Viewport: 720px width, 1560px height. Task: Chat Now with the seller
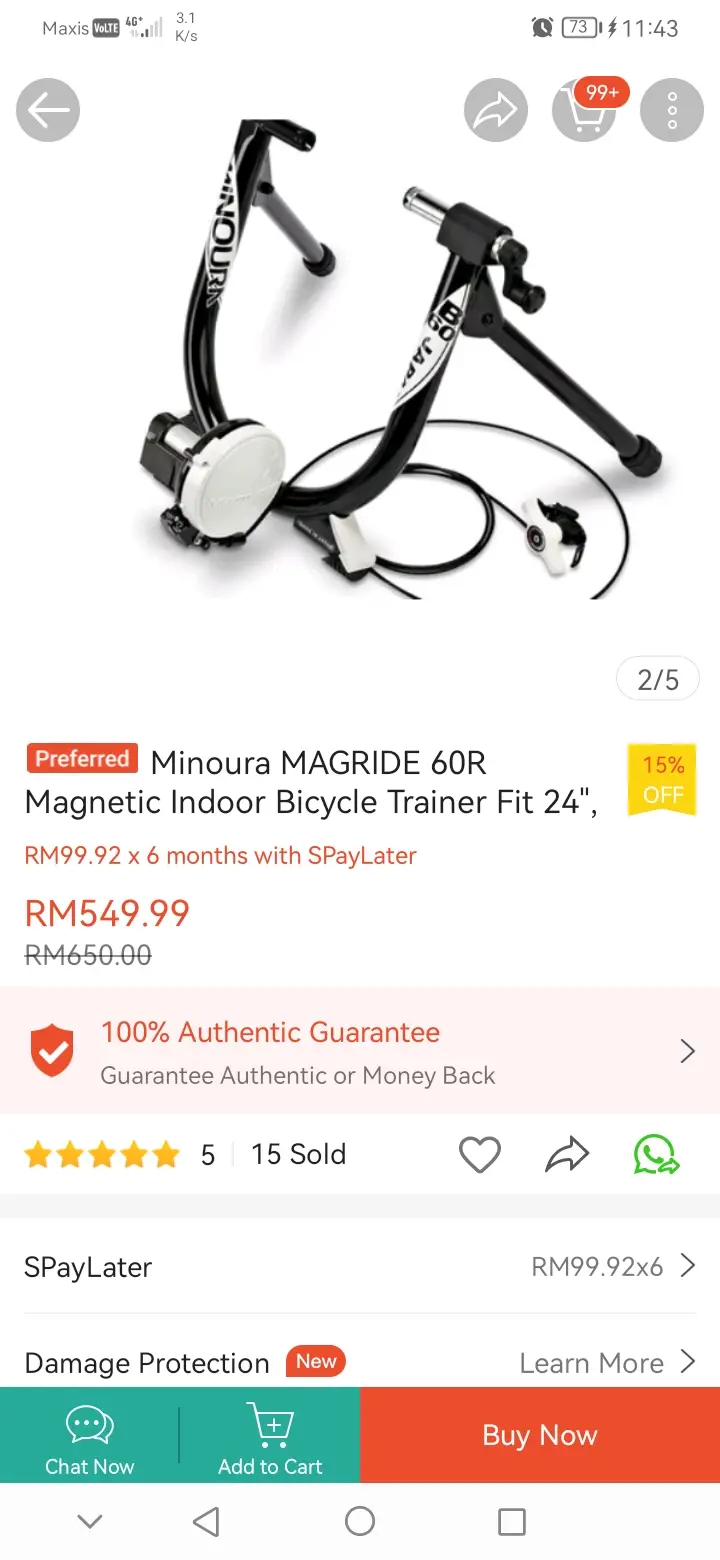[x=89, y=1436]
